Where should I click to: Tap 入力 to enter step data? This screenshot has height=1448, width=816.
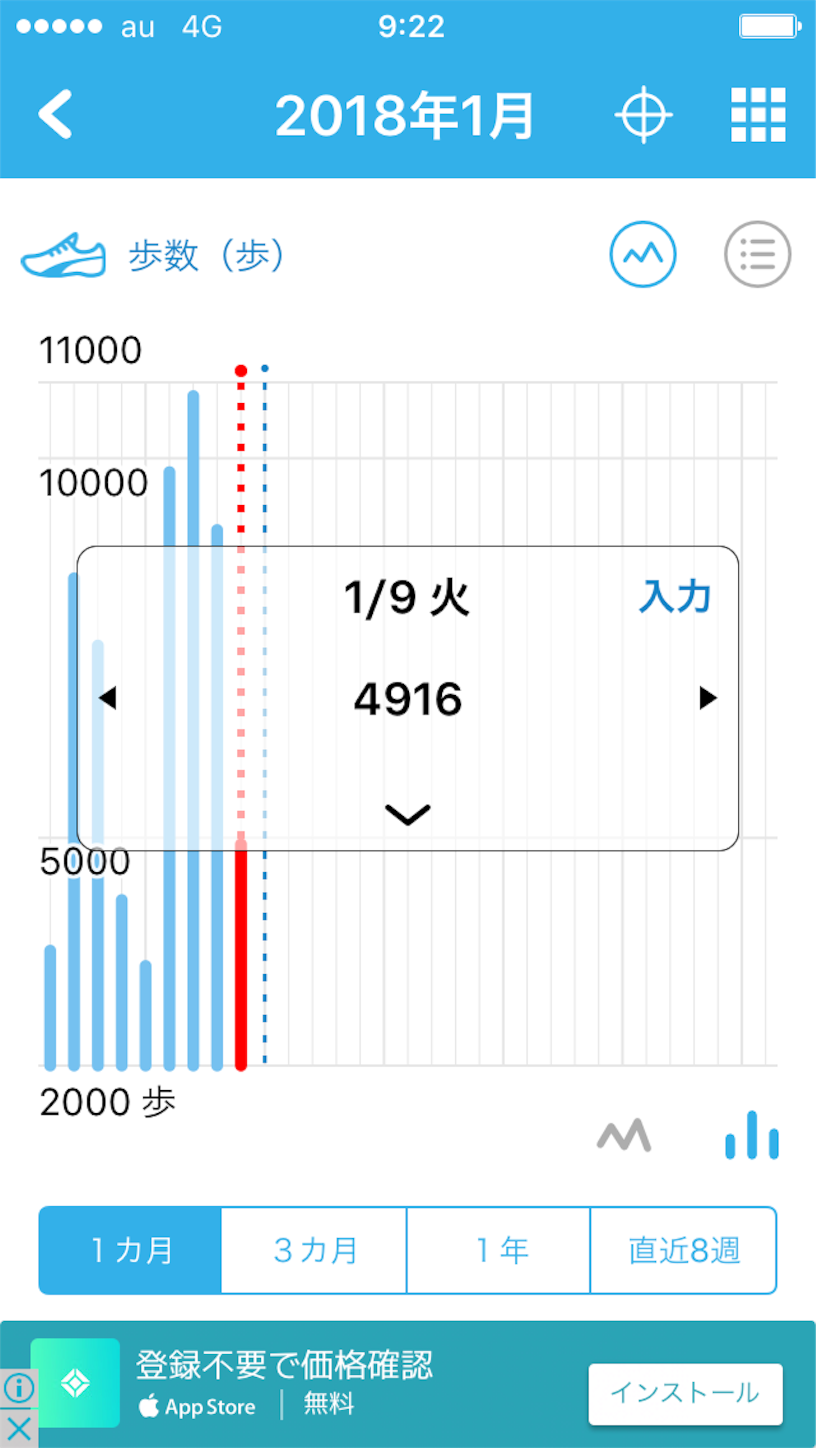click(x=675, y=597)
